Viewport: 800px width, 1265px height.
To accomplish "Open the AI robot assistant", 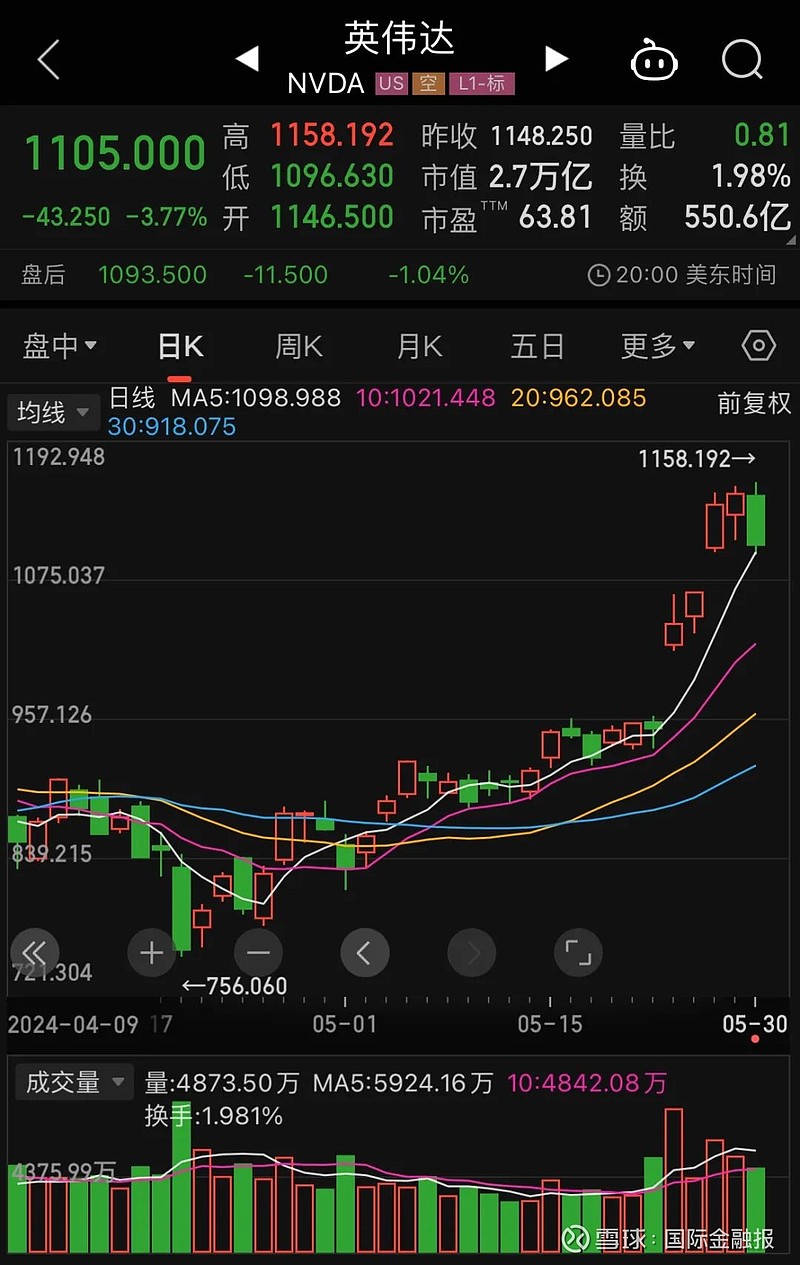I will pos(655,61).
